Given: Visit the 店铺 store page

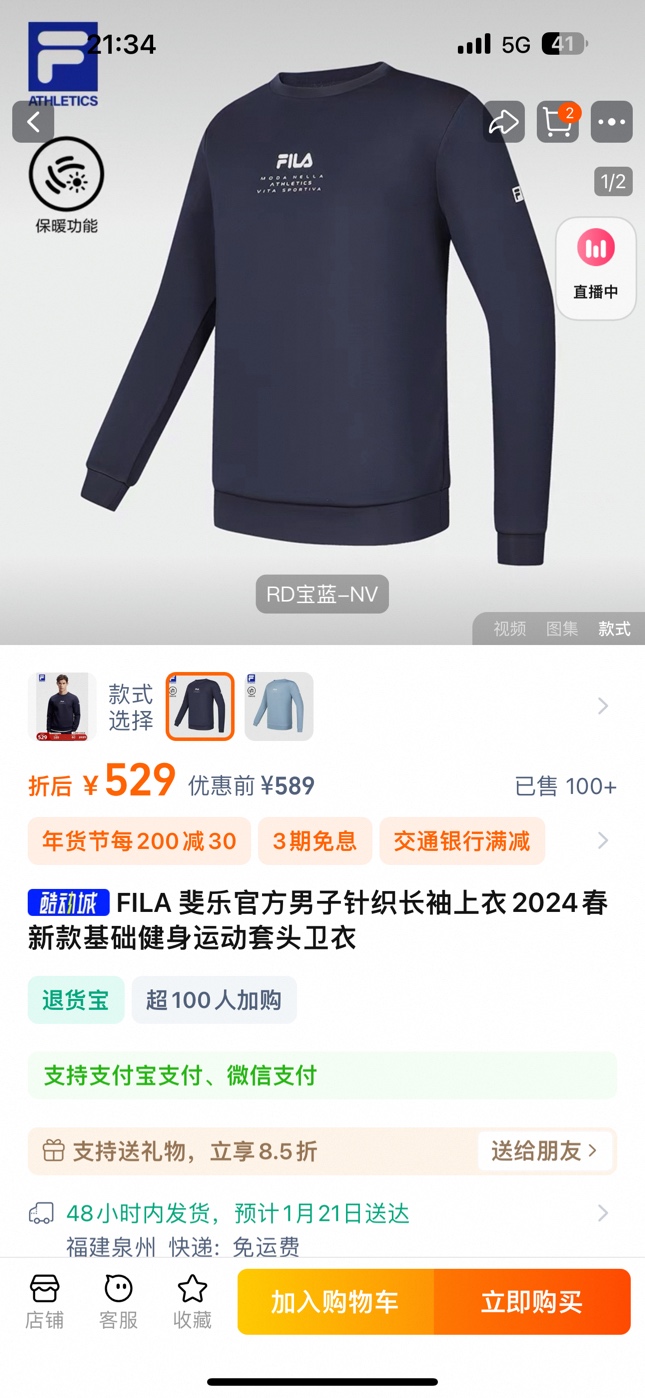Looking at the screenshot, I should coord(45,1302).
